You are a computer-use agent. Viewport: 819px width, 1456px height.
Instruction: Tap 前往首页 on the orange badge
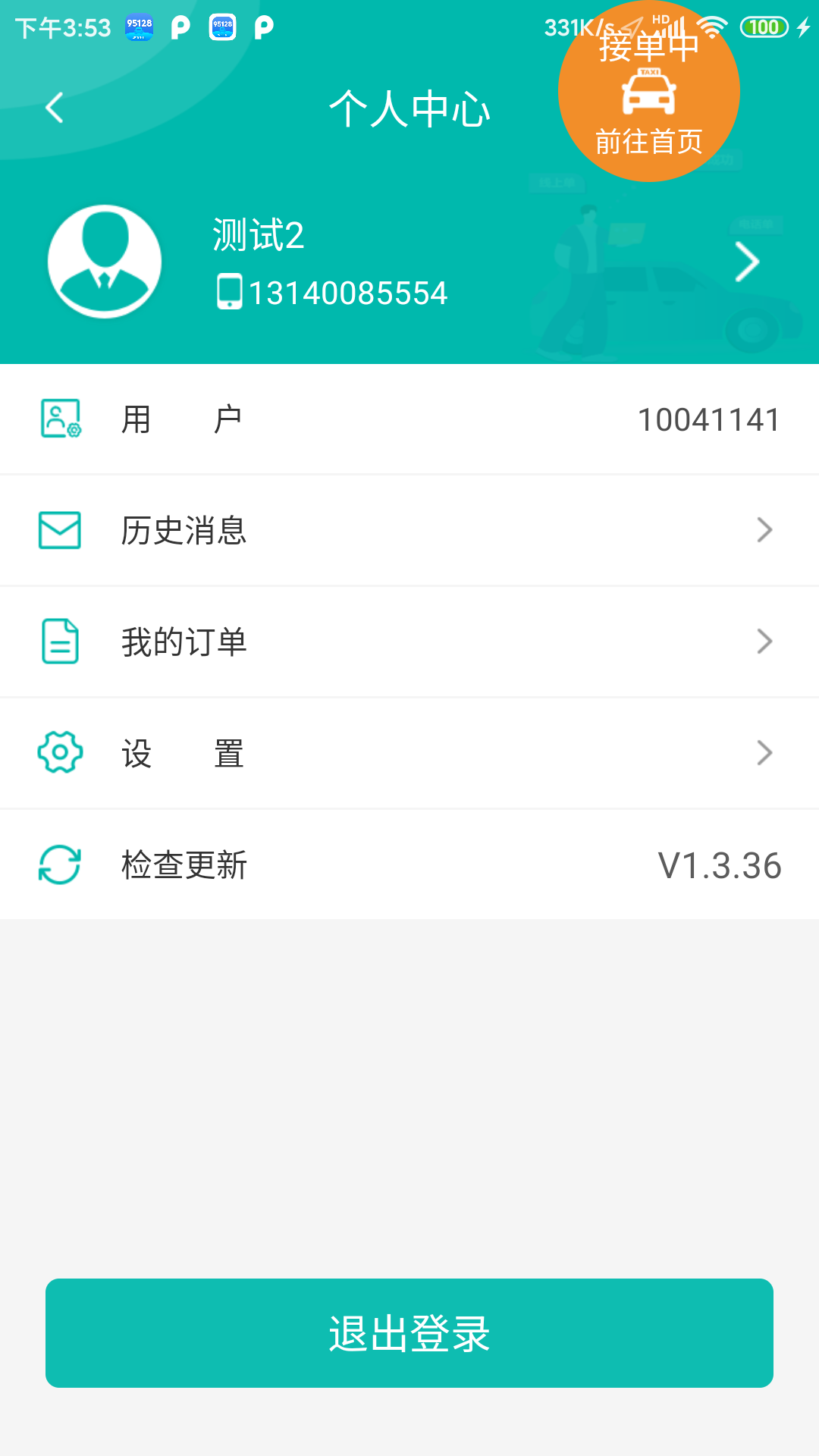[648, 142]
